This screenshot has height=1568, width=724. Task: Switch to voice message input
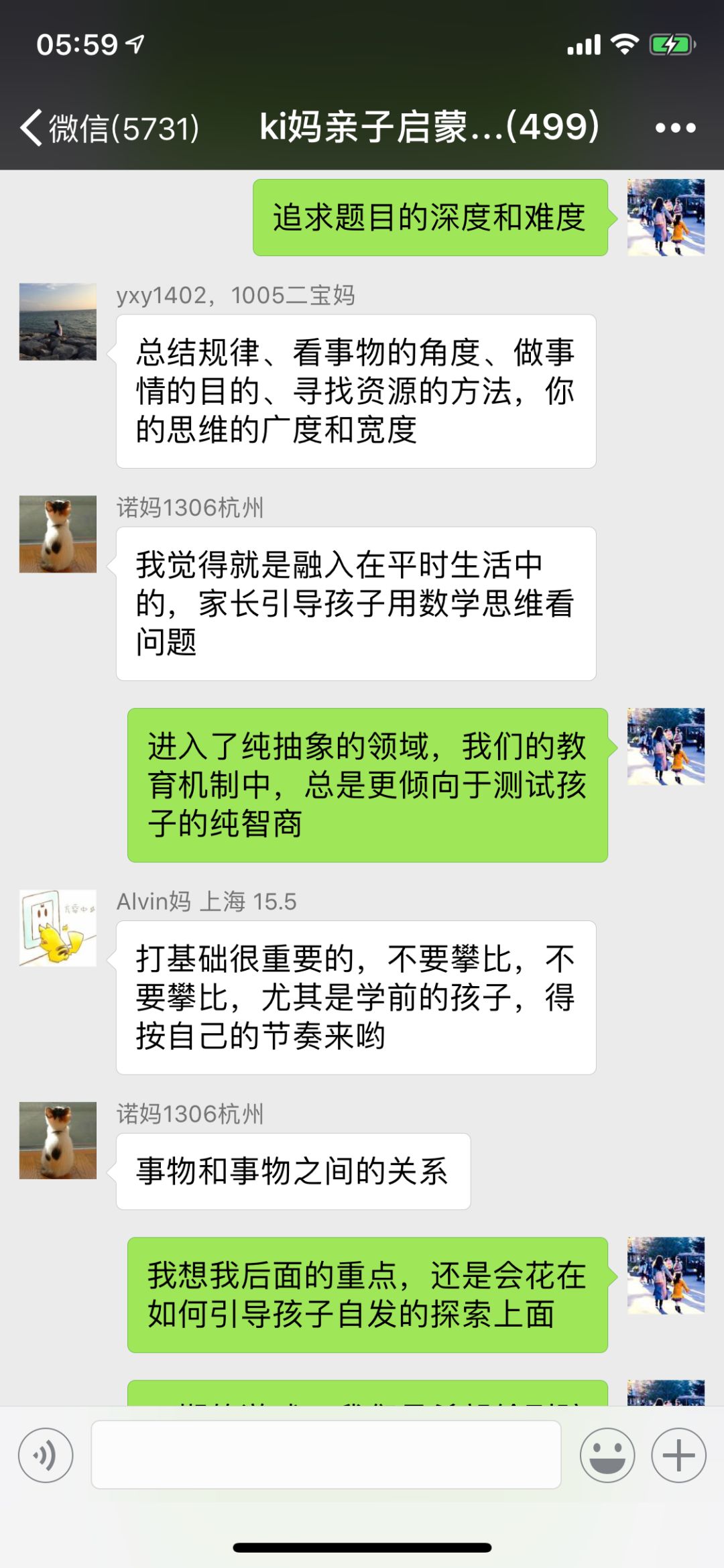click(x=46, y=1455)
